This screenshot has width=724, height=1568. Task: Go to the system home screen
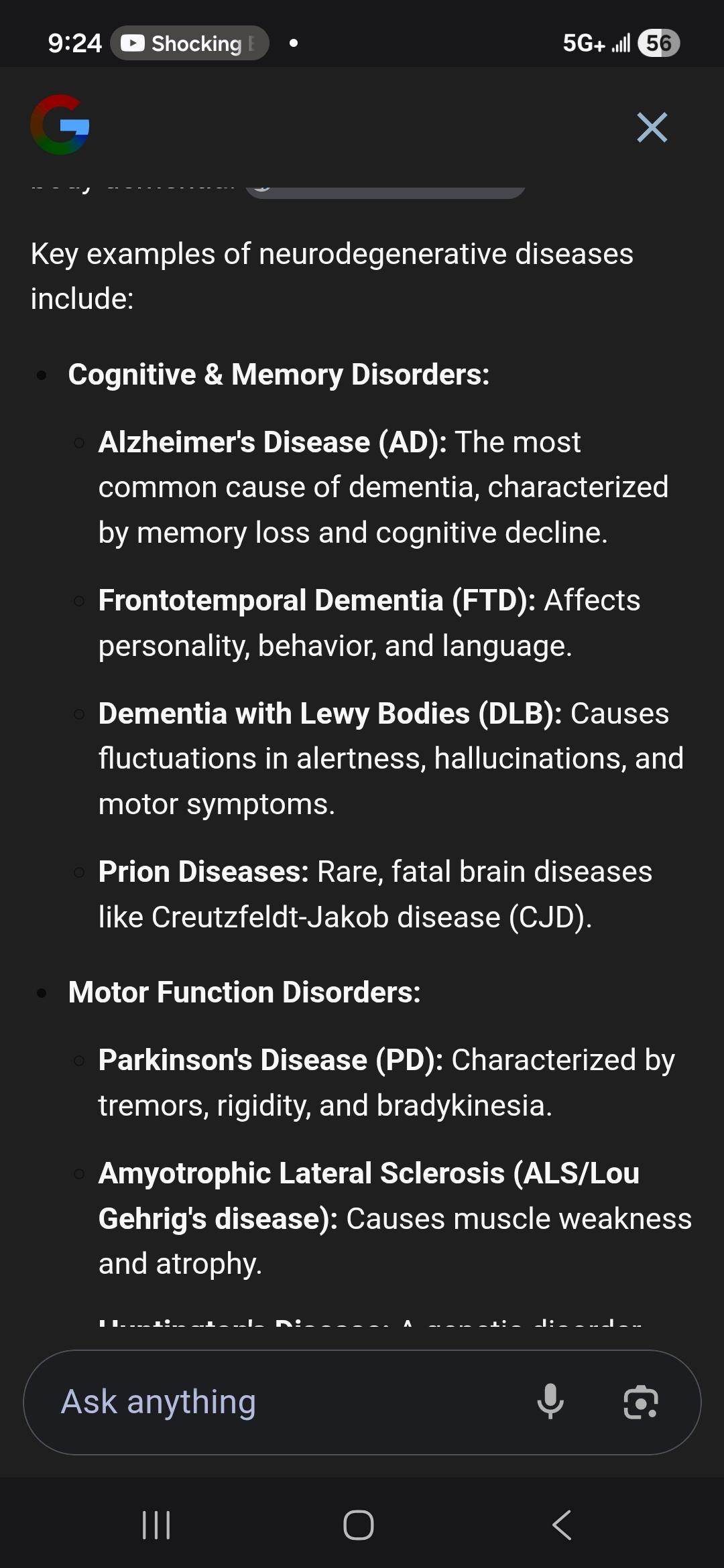(359, 1525)
